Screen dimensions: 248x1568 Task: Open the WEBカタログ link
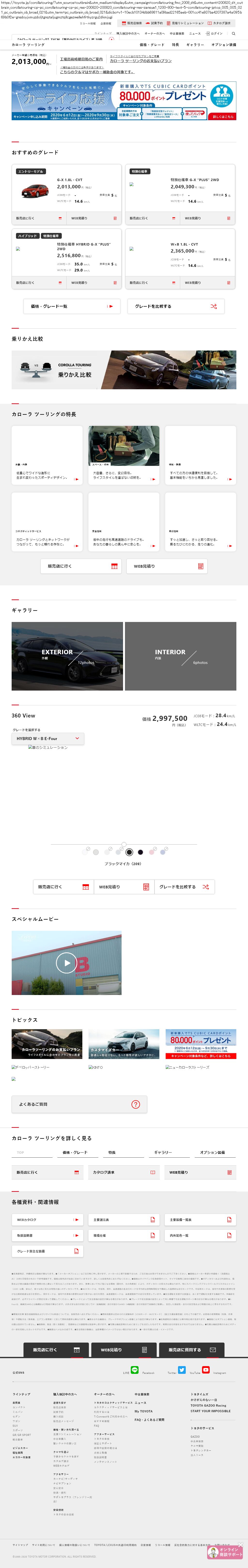pos(47,1220)
